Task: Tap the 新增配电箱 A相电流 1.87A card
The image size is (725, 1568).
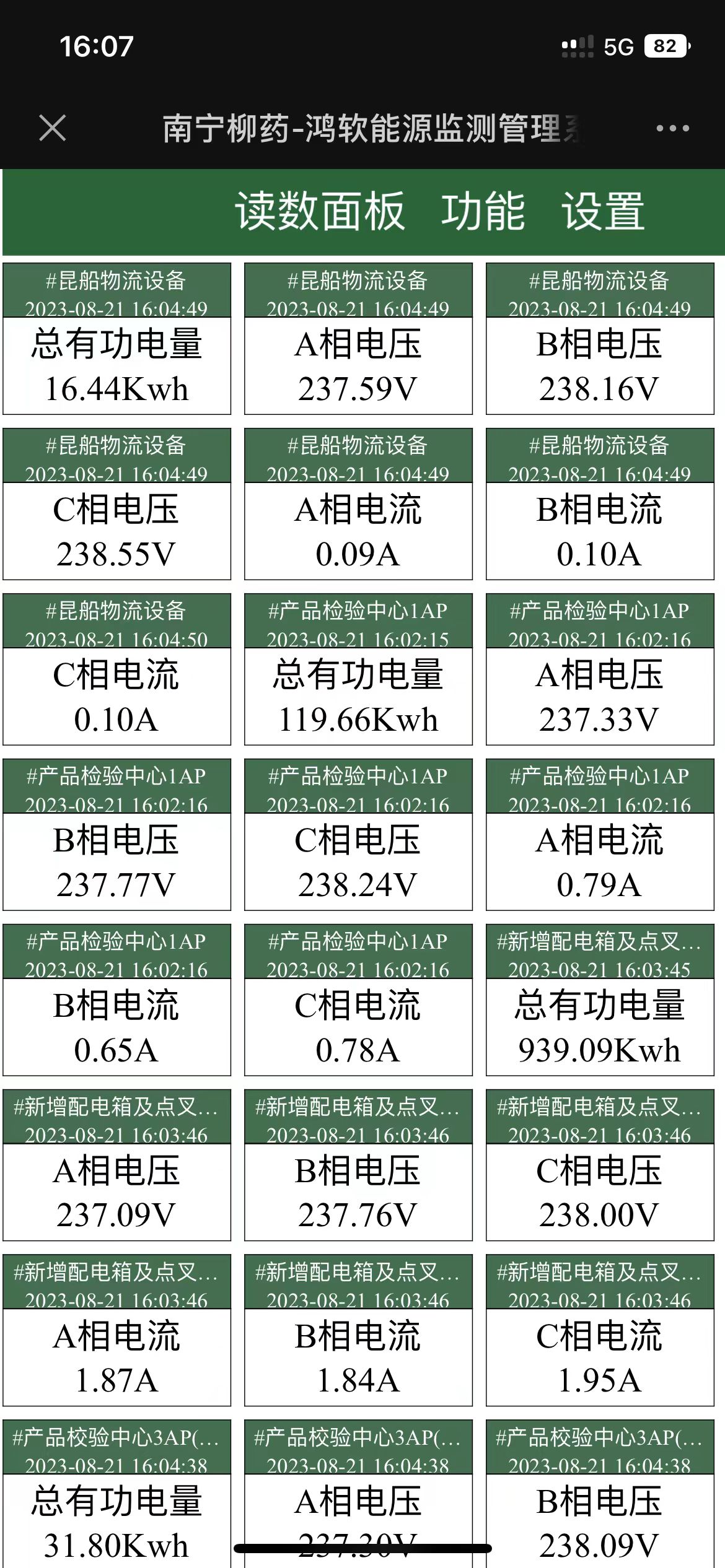Action: click(116, 1331)
